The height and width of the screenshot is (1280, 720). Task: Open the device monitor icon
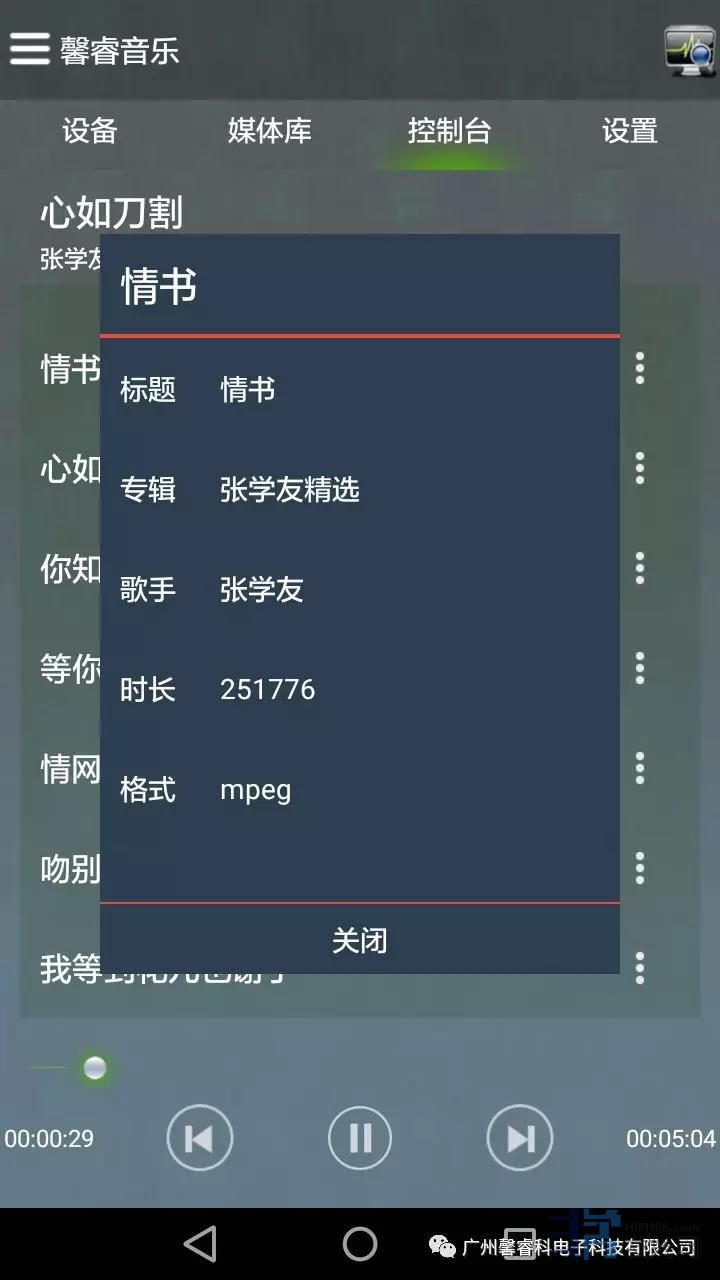689,50
